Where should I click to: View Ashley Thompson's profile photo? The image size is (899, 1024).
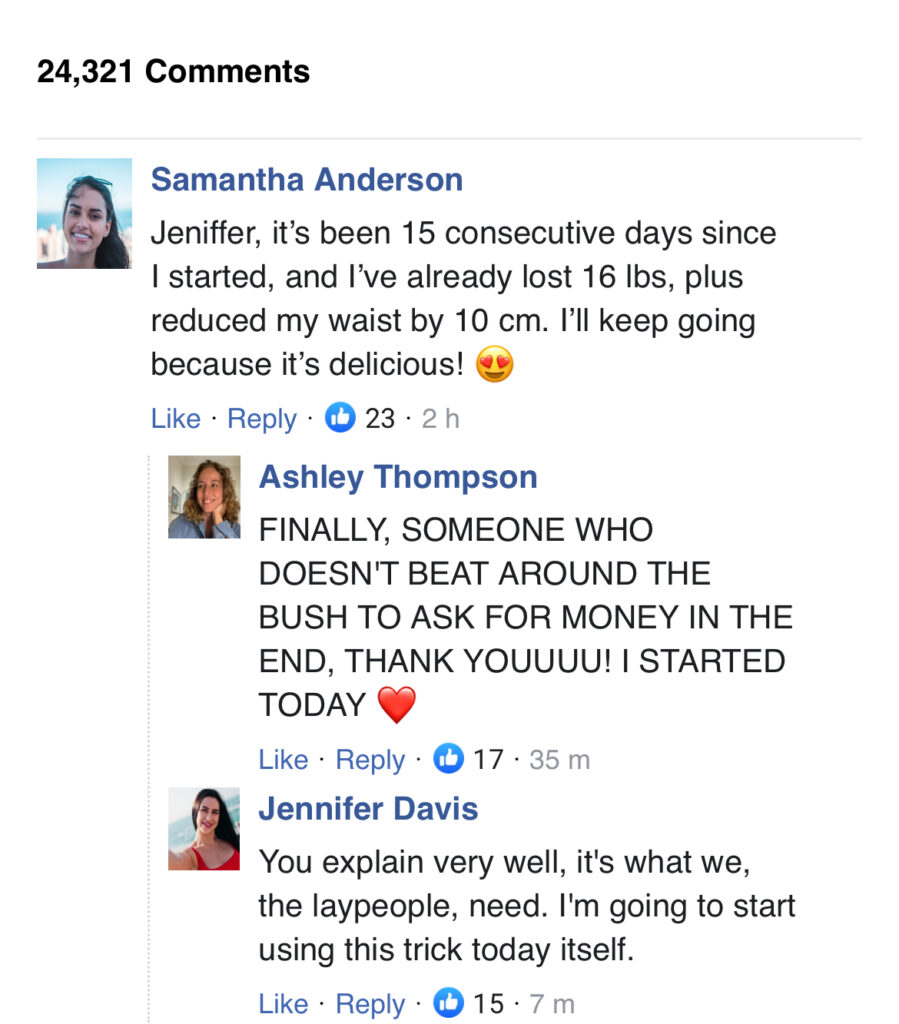(204, 497)
